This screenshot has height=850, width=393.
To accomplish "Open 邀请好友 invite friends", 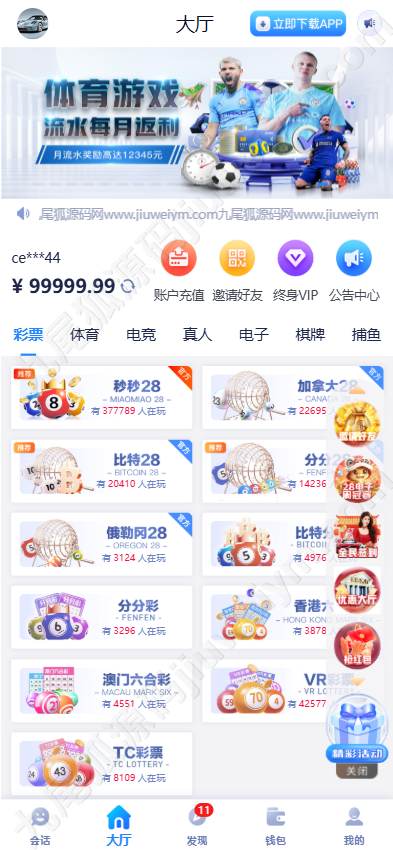I will pyautogui.click(x=237, y=271).
